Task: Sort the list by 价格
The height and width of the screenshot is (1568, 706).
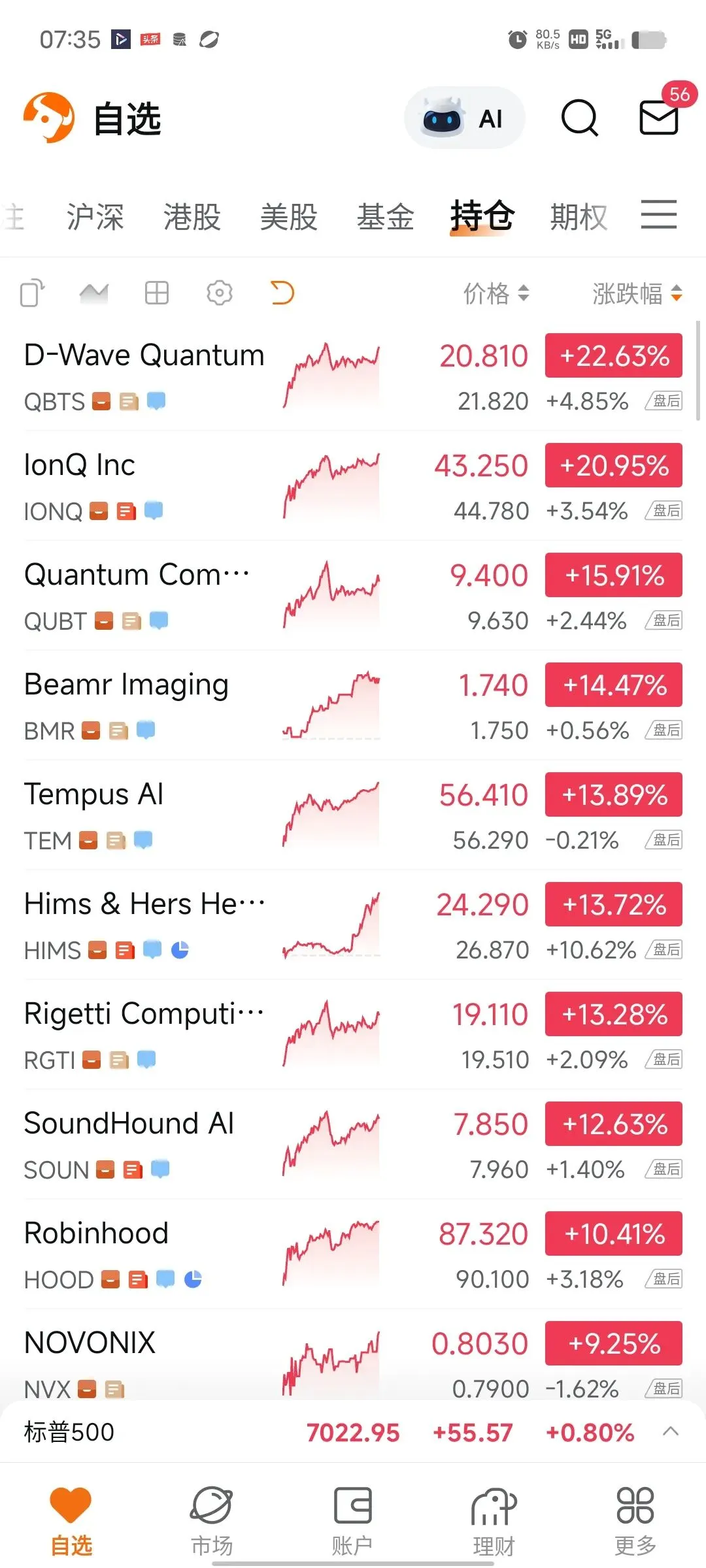Action: pos(496,294)
